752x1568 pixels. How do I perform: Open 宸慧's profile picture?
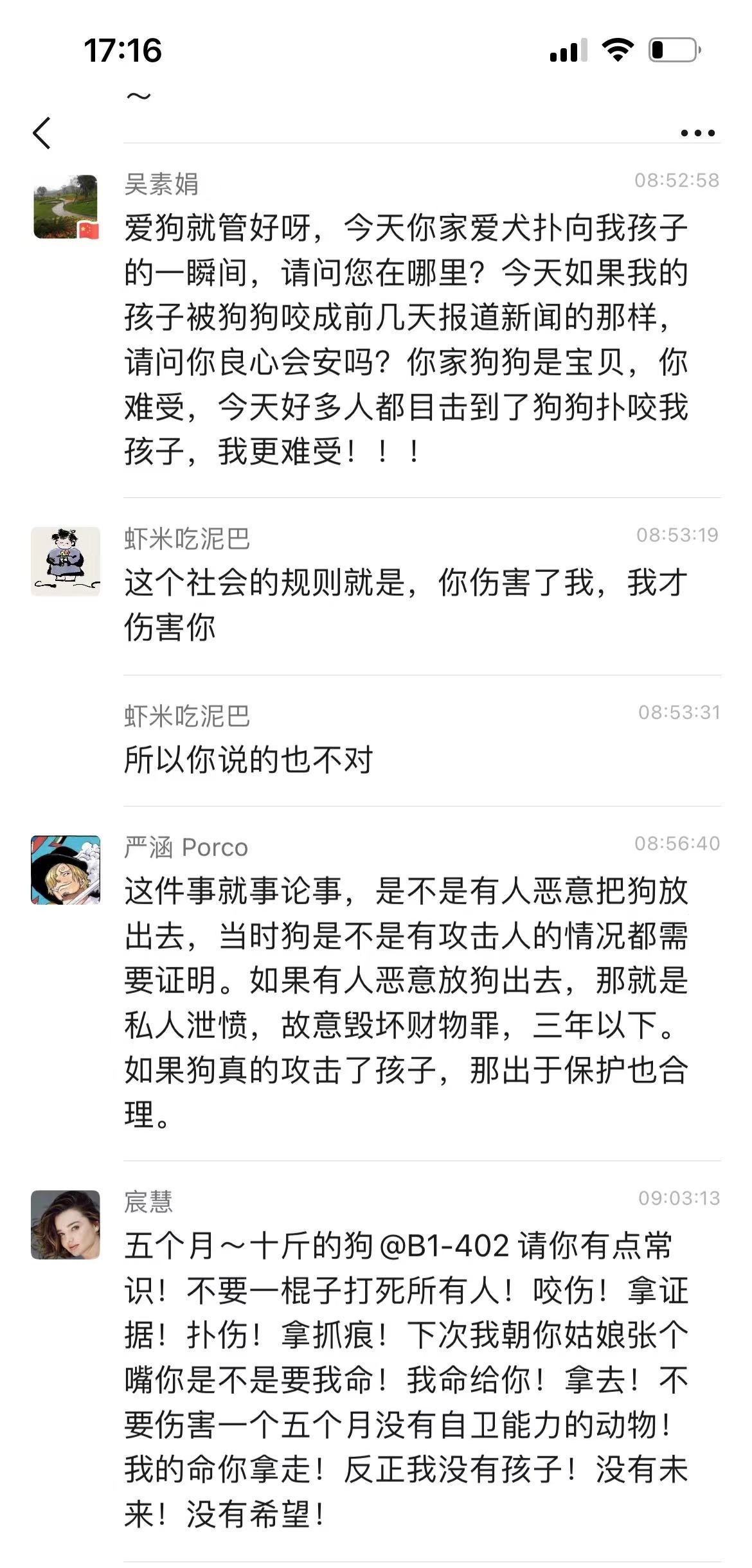(x=66, y=1224)
